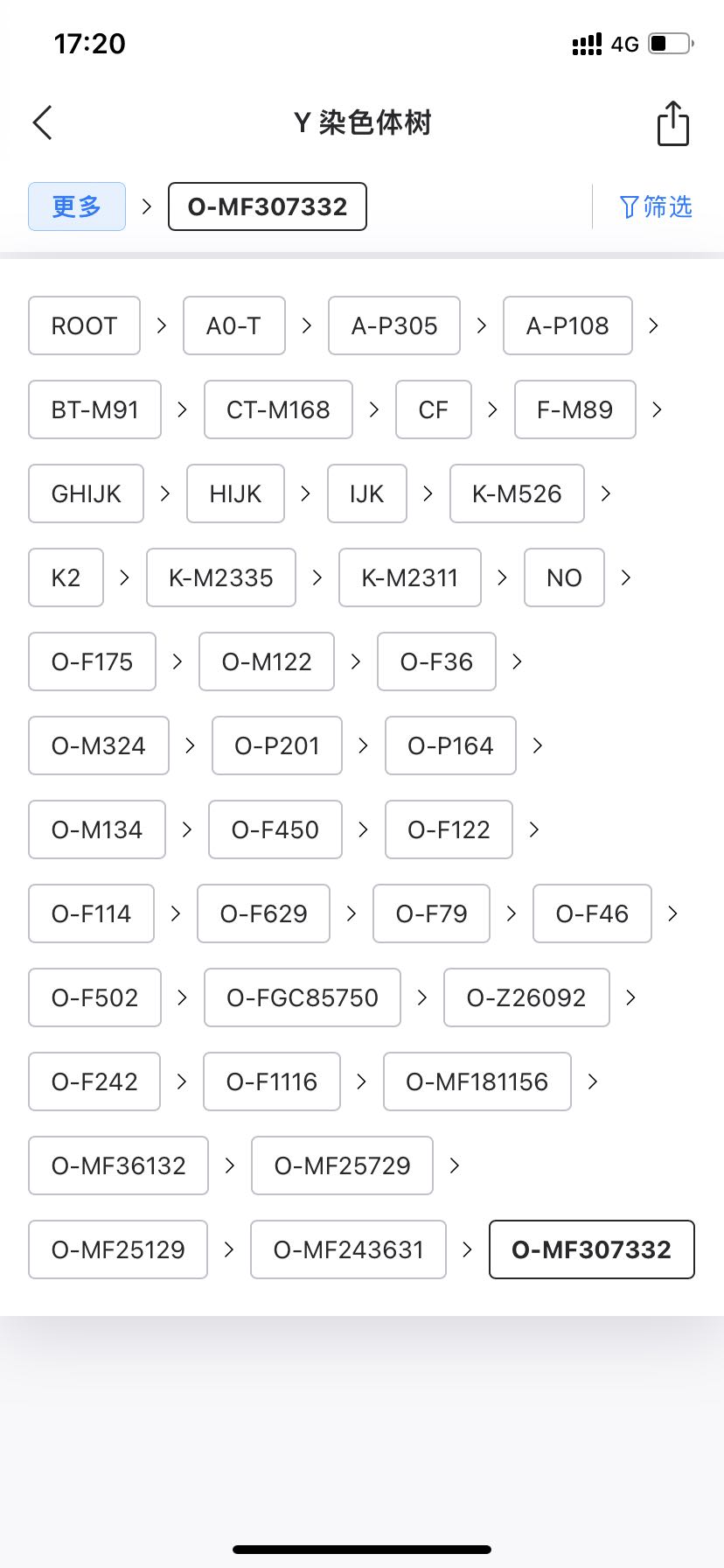Open the O-MF181156 node
Image resolution: width=724 pixels, height=1568 pixels.
click(x=477, y=1081)
